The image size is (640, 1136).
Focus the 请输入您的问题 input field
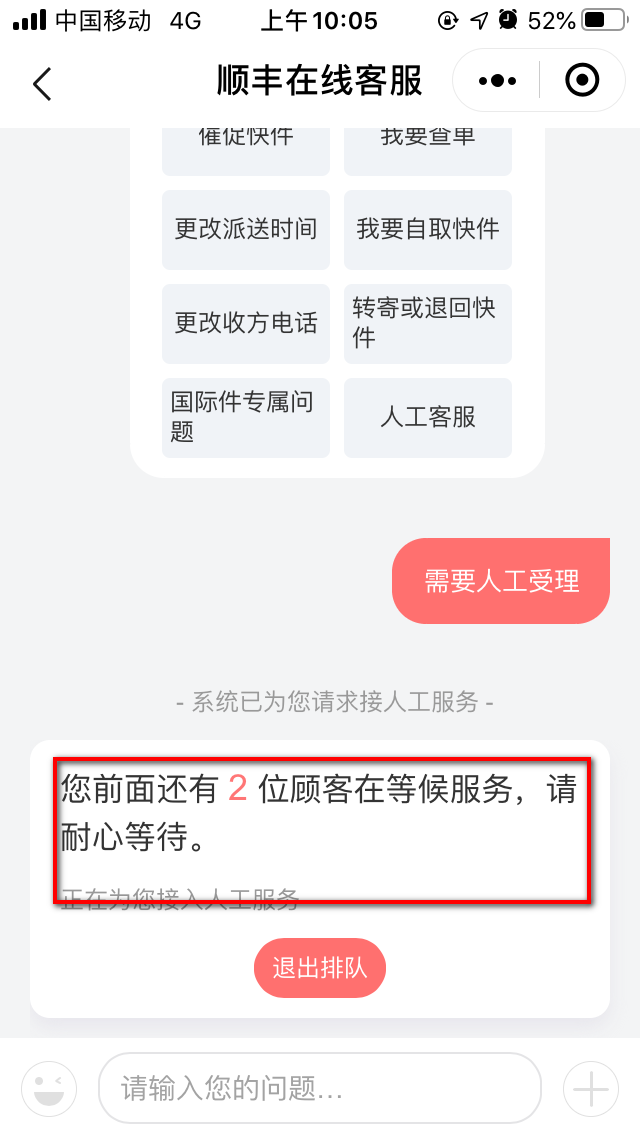[x=320, y=1088]
